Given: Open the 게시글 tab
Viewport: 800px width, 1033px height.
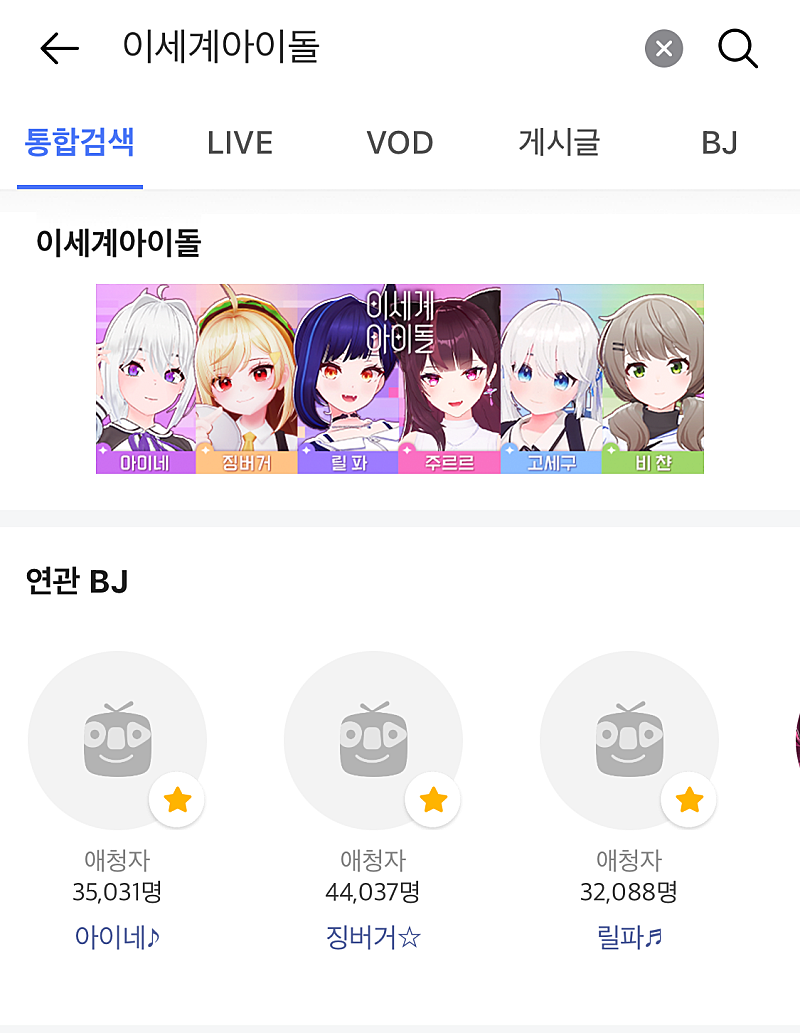Looking at the screenshot, I should 559,143.
